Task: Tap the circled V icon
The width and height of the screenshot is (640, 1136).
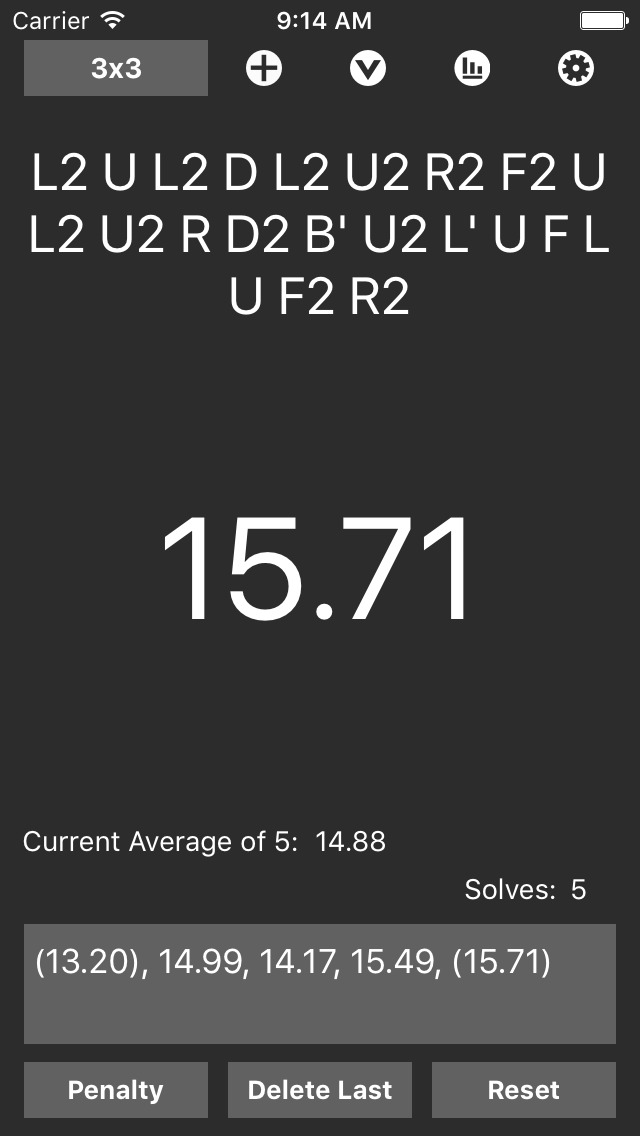Action: pos(368,69)
